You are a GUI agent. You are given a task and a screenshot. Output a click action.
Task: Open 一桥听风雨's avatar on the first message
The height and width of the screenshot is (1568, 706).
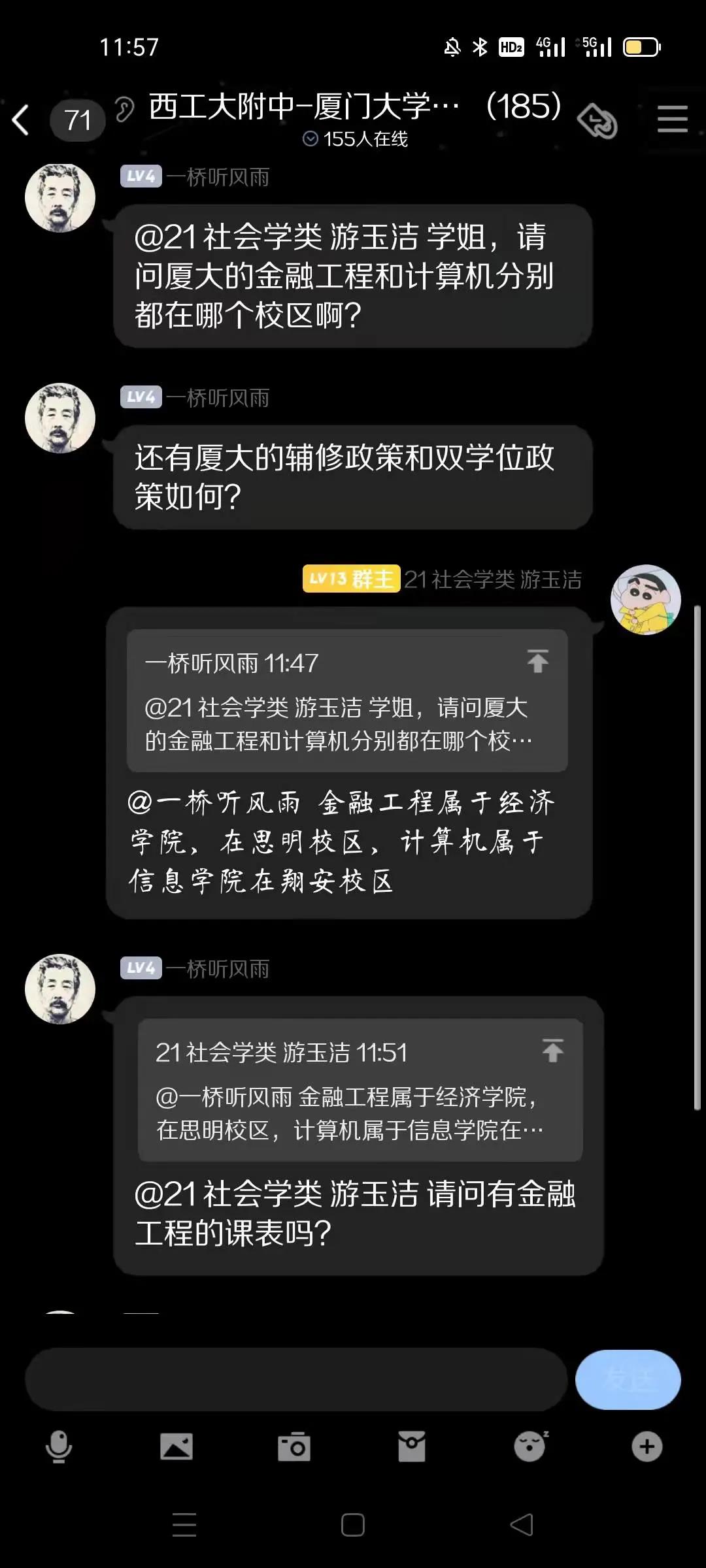[x=60, y=198]
